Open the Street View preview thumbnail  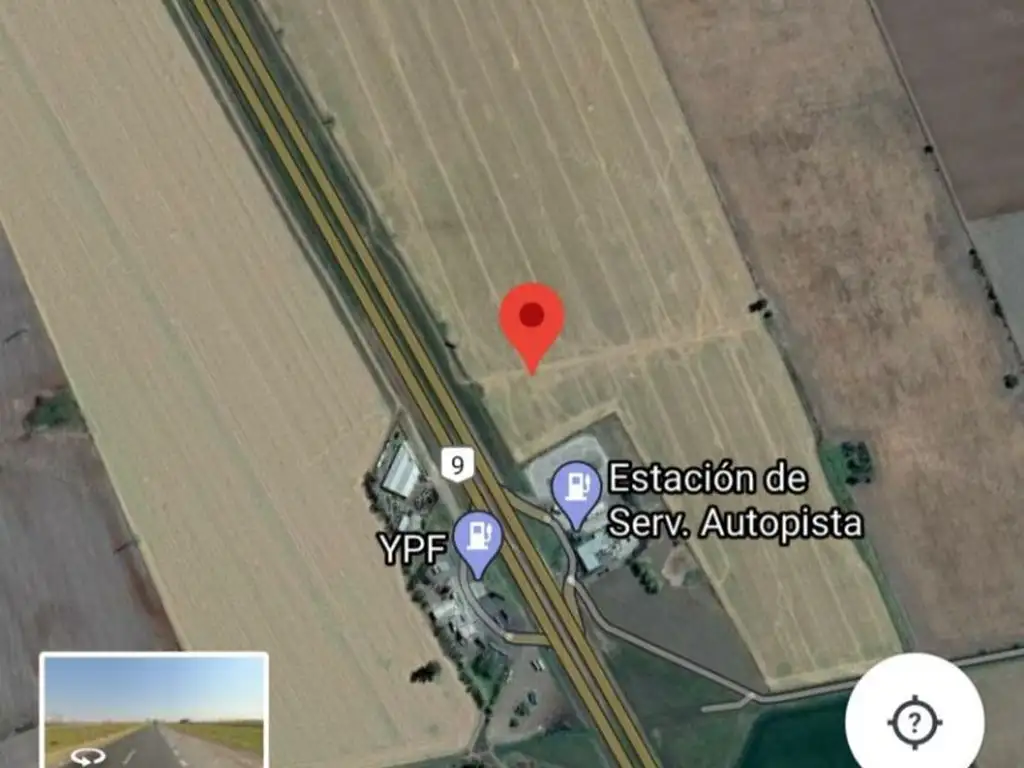point(153,710)
